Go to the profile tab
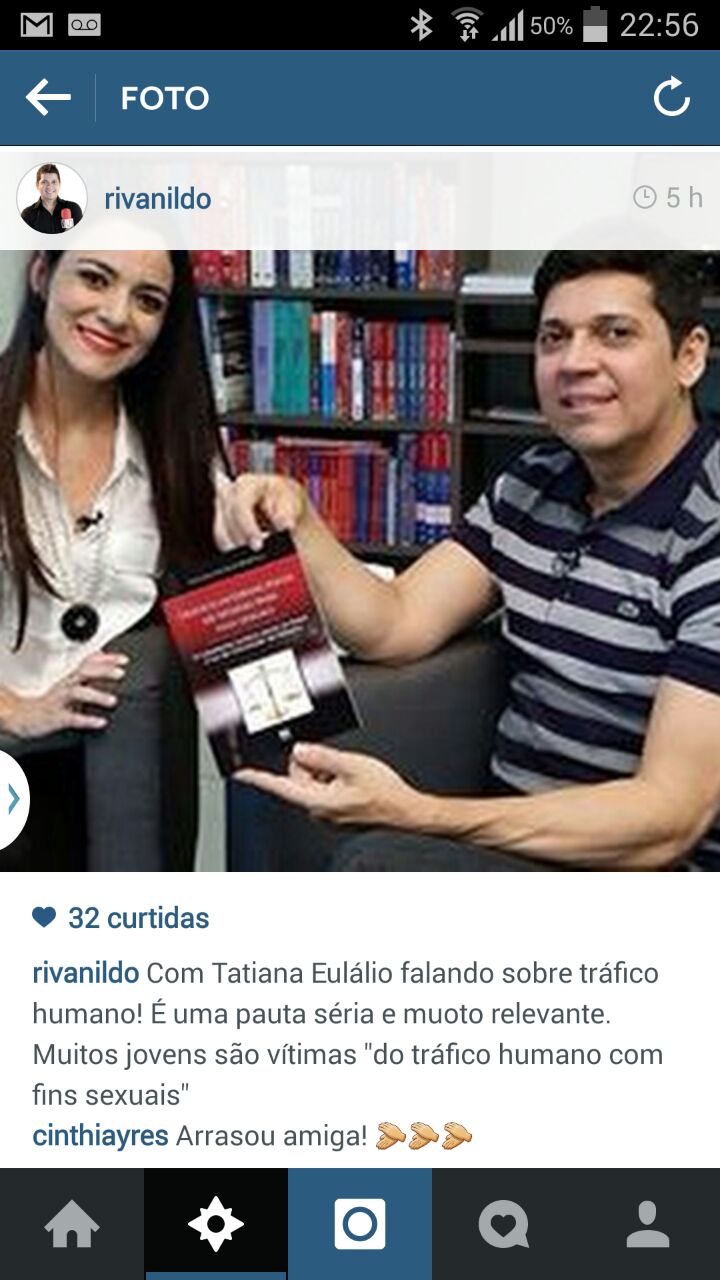The image size is (720, 1280). tap(648, 1224)
